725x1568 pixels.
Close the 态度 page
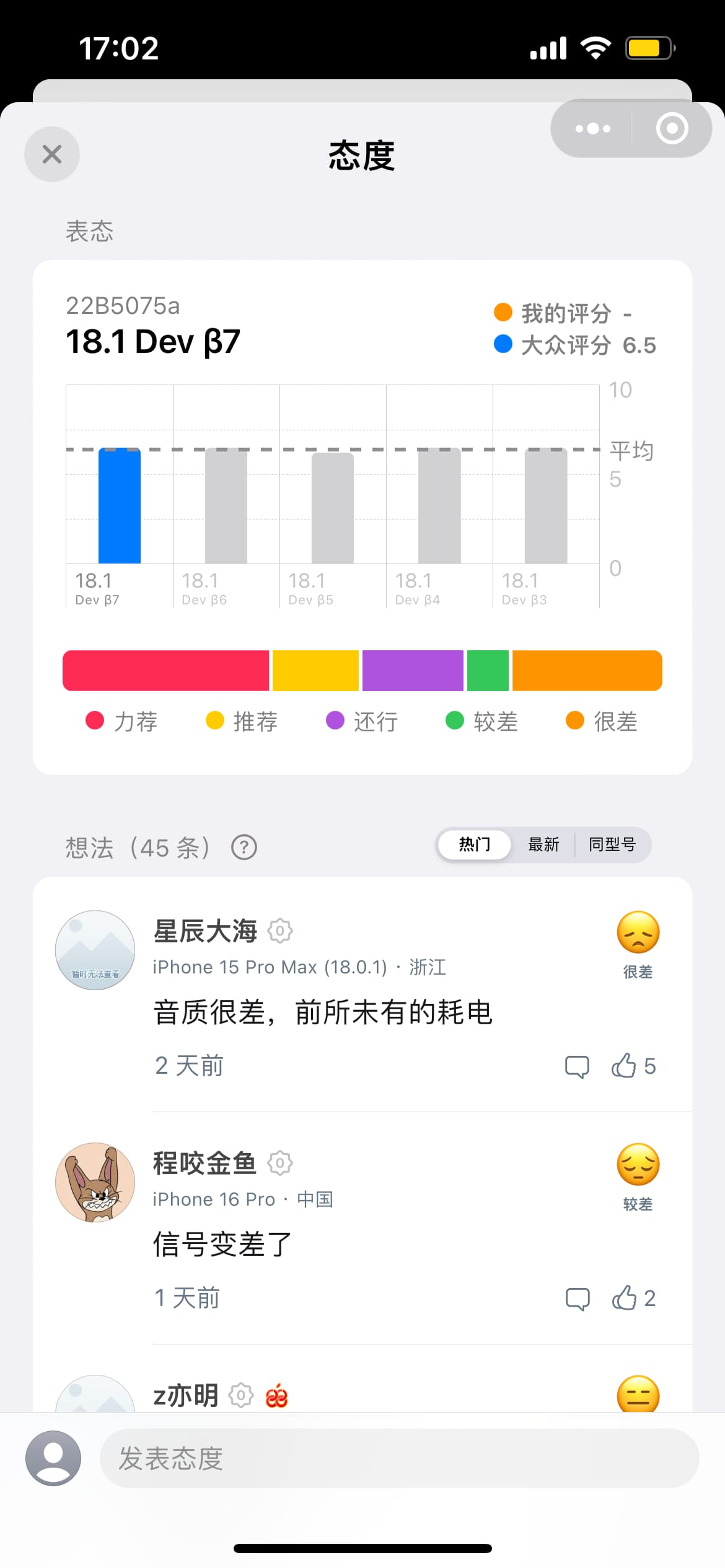(x=52, y=154)
